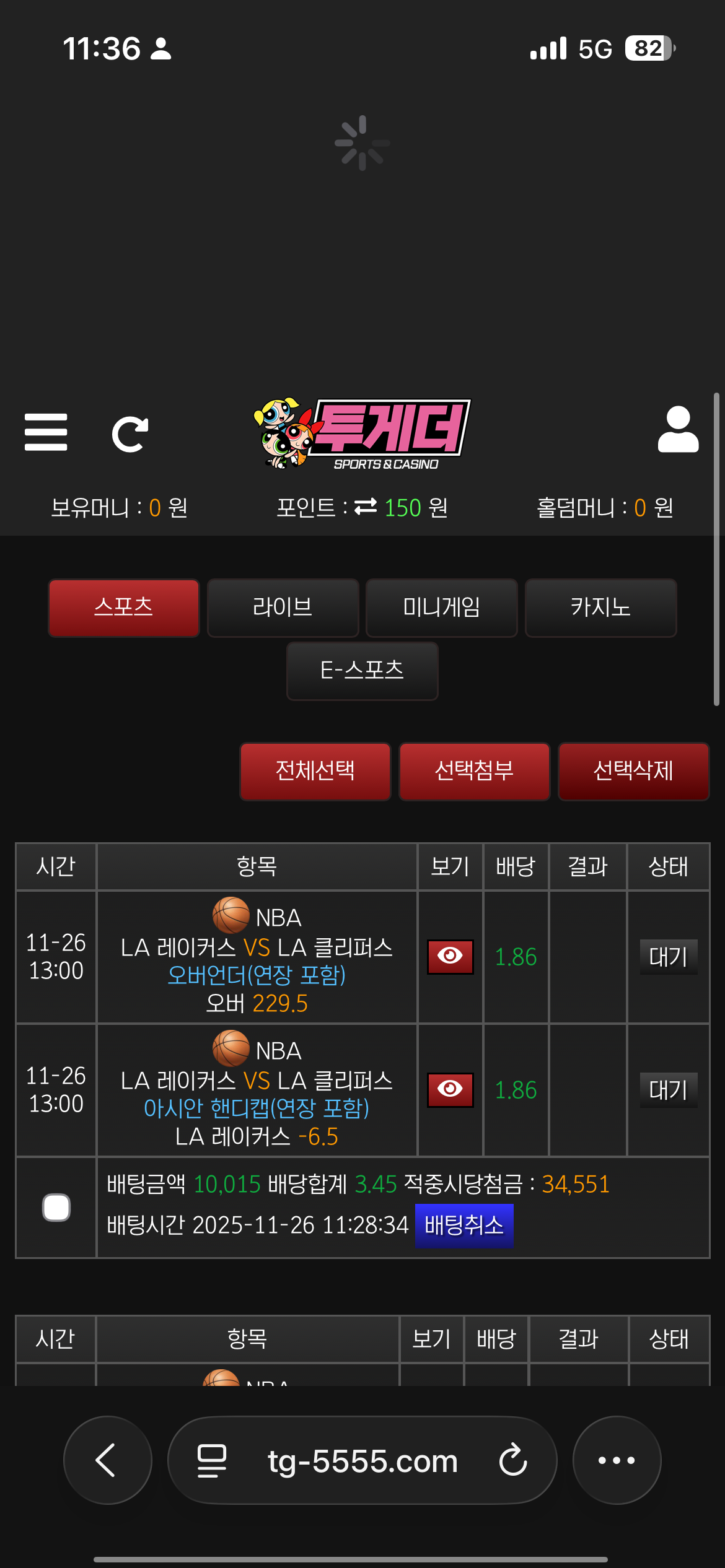Check the bet slip selection checkbox

[56, 1208]
